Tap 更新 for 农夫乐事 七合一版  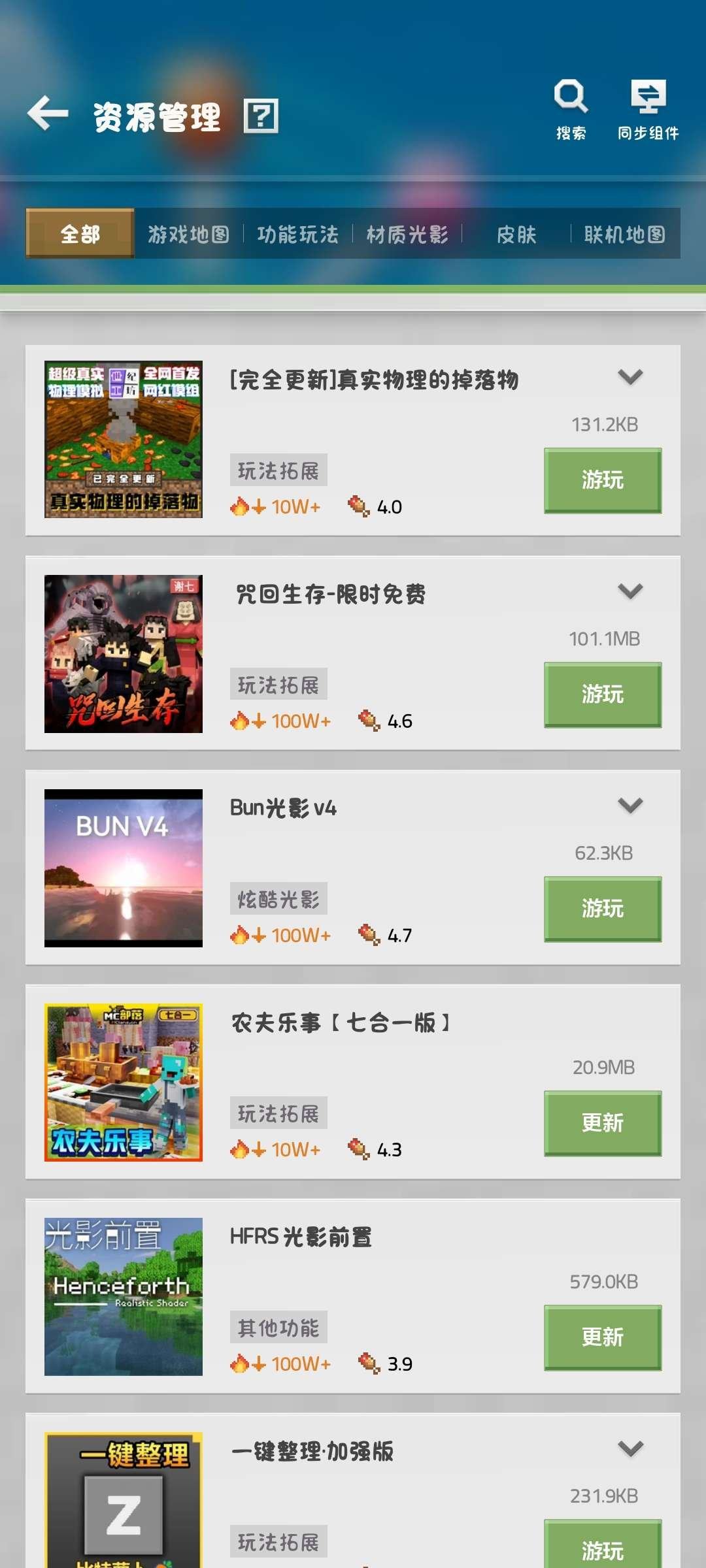click(602, 1122)
